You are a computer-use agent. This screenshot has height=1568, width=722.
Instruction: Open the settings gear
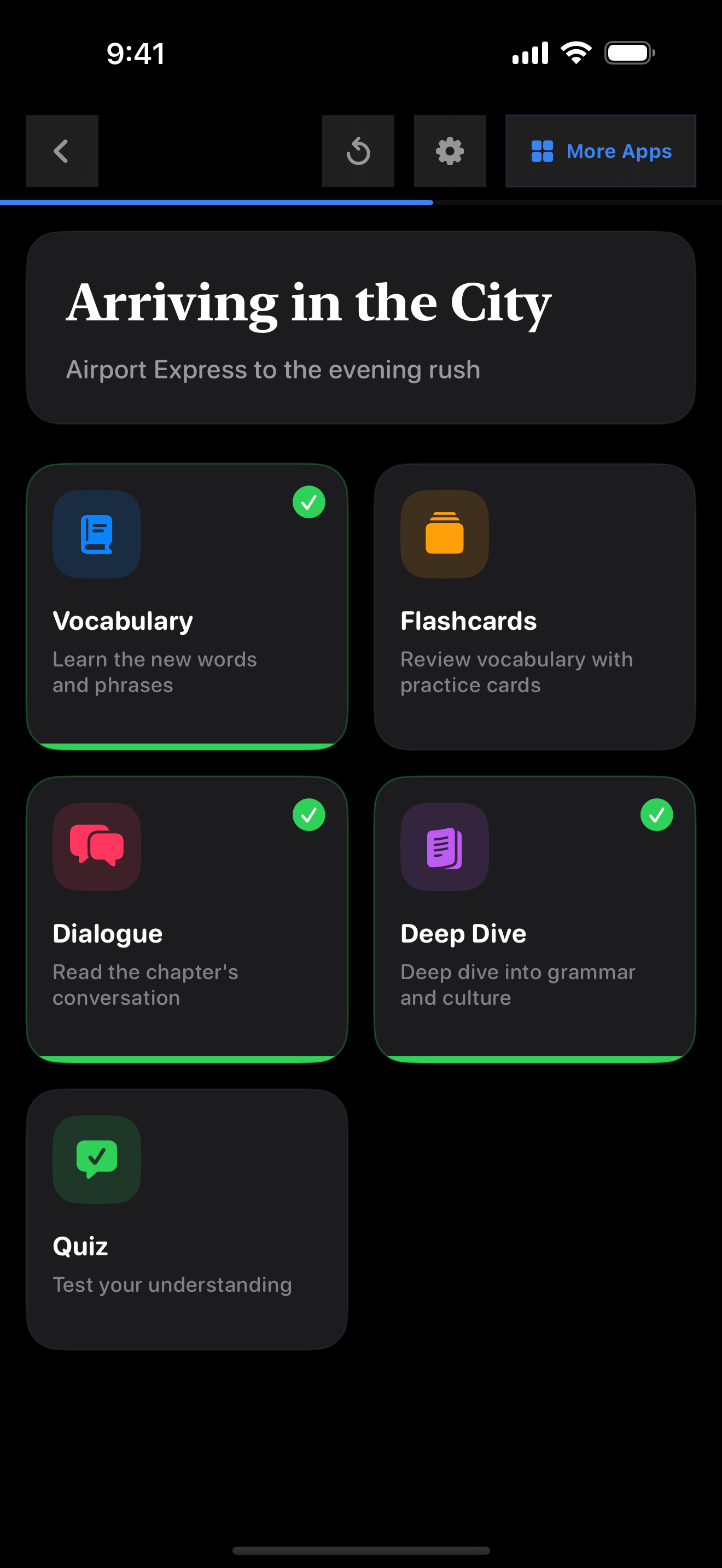[450, 151]
